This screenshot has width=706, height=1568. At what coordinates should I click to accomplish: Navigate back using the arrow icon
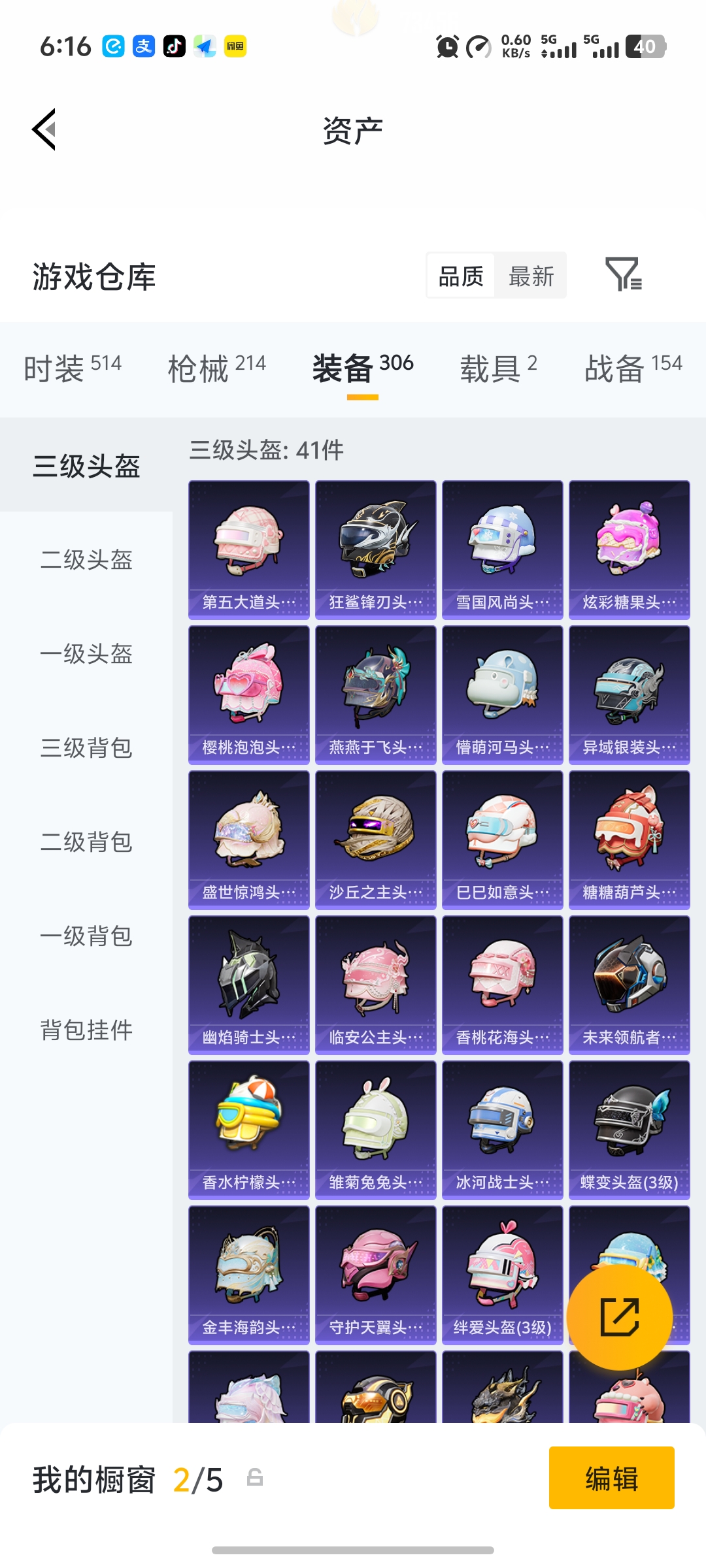click(x=43, y=129)
